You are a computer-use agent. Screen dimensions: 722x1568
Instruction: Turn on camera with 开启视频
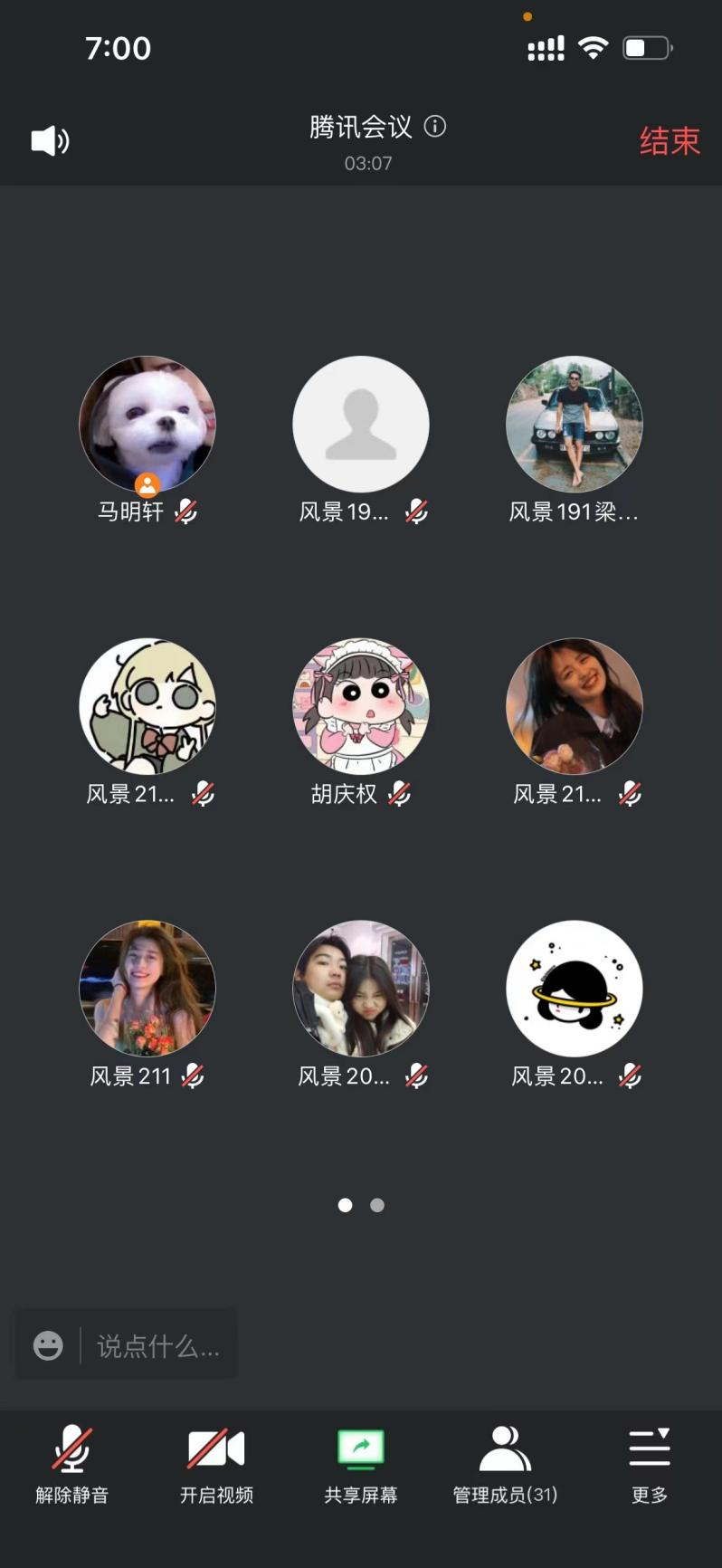point(216,1464)
